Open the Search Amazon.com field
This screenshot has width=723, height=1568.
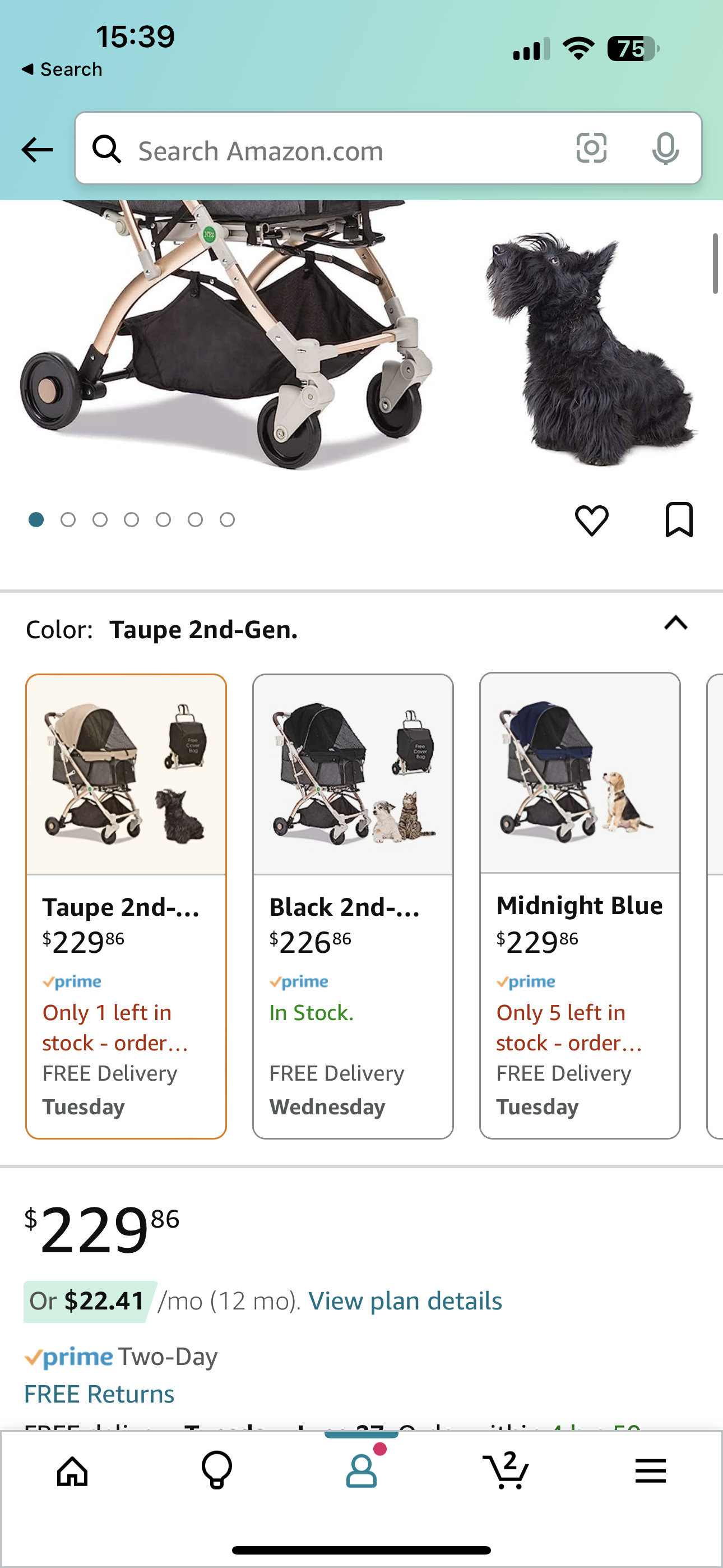coord(341,150)
